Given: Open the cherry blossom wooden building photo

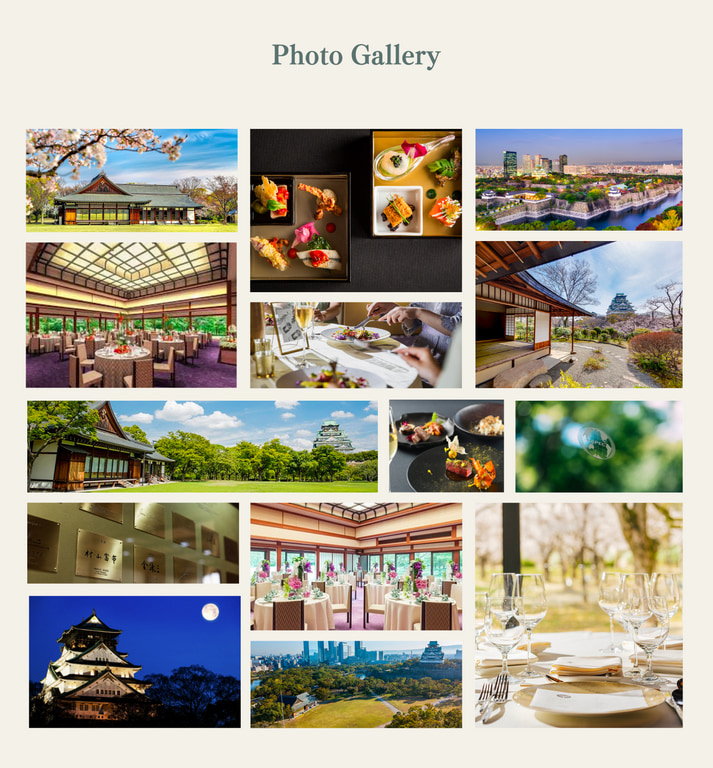Looking at the screenshot, I should coord(132,181).
